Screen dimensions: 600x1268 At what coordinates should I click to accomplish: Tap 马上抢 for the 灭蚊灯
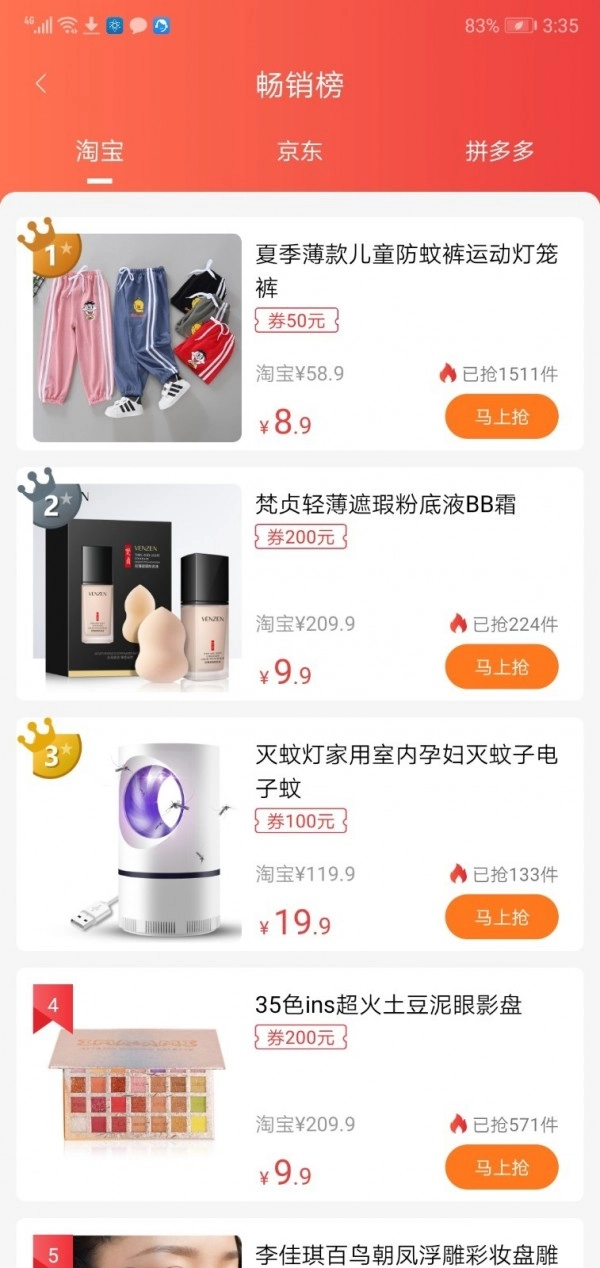pyautogui.click(x=501, y=917)
